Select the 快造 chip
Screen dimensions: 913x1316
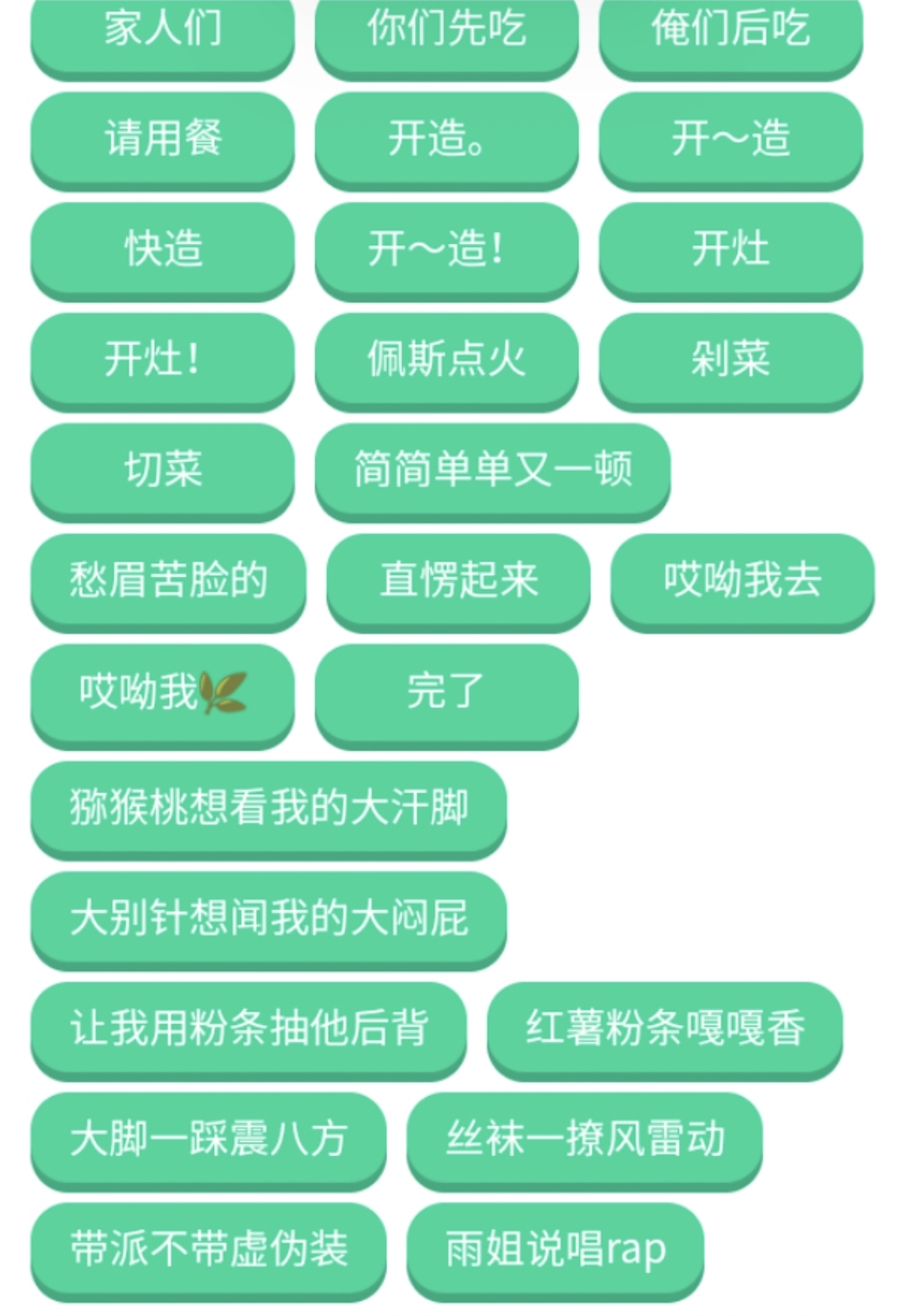pyautogui.click(x=162, y=249)
